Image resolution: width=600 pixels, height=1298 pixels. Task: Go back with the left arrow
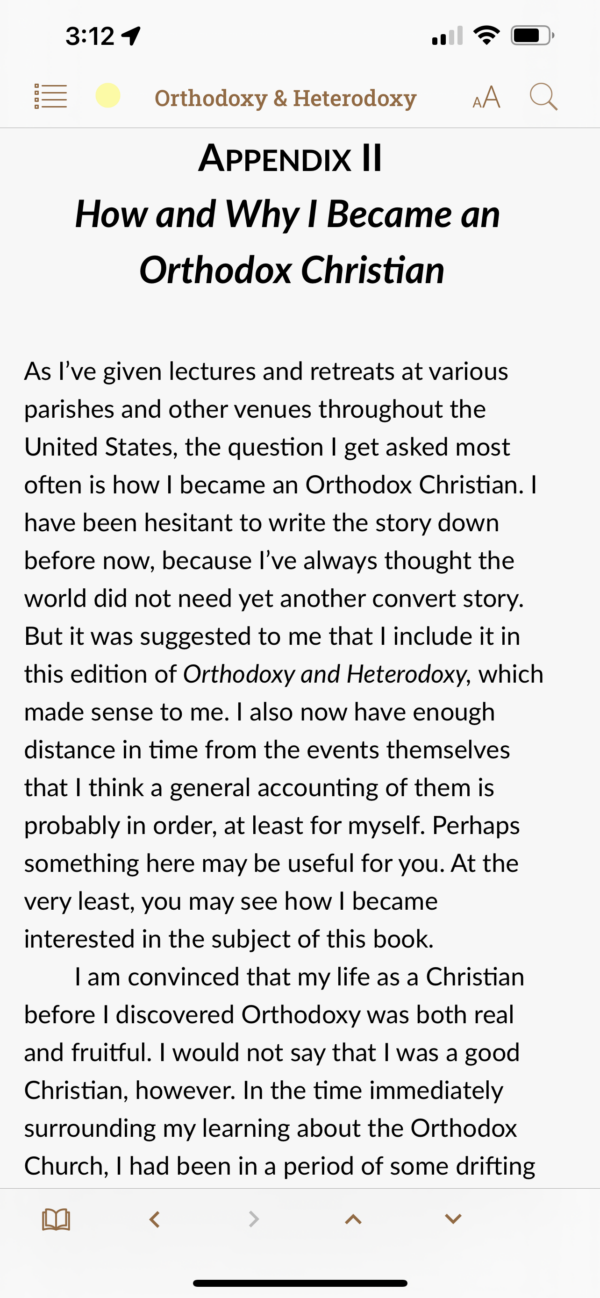point(154,1219)
